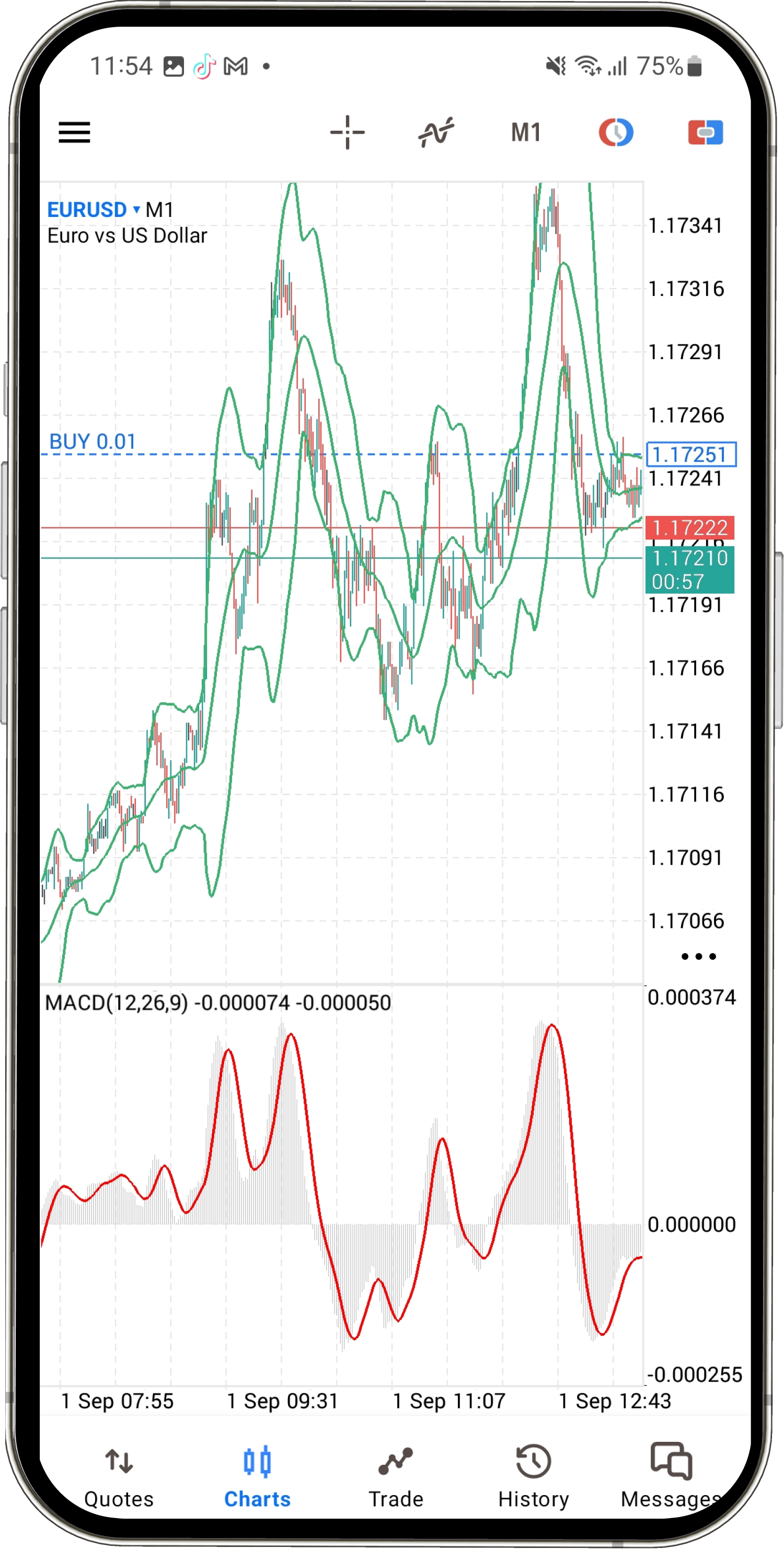View the History tab

click(533, 1476)
